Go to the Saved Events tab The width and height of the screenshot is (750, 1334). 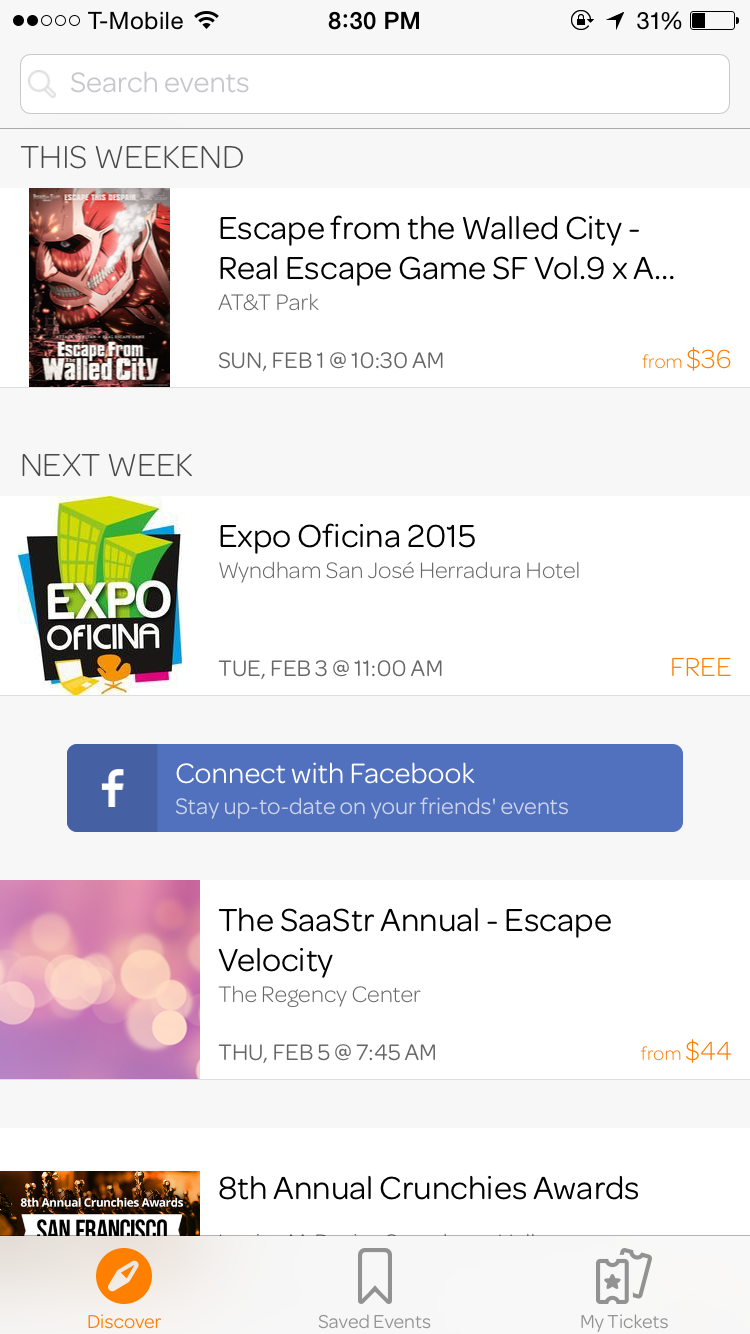coord(374,1290)
